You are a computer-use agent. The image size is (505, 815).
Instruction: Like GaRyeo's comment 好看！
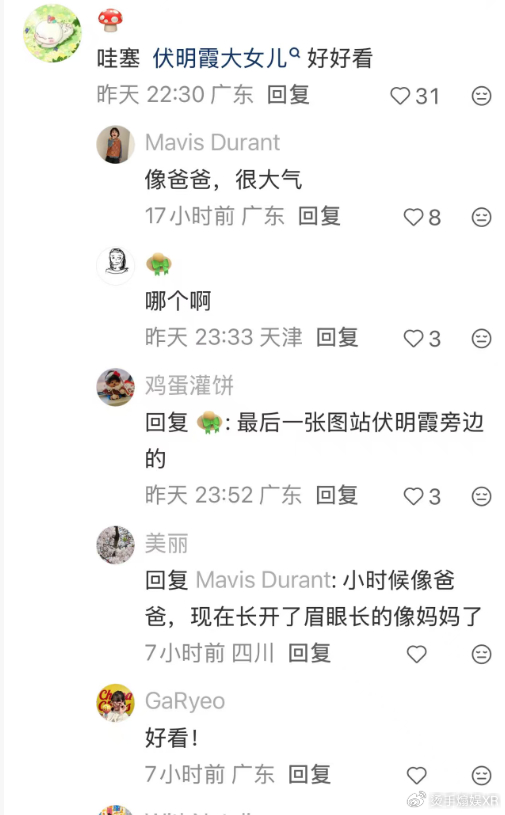point(416,775)
